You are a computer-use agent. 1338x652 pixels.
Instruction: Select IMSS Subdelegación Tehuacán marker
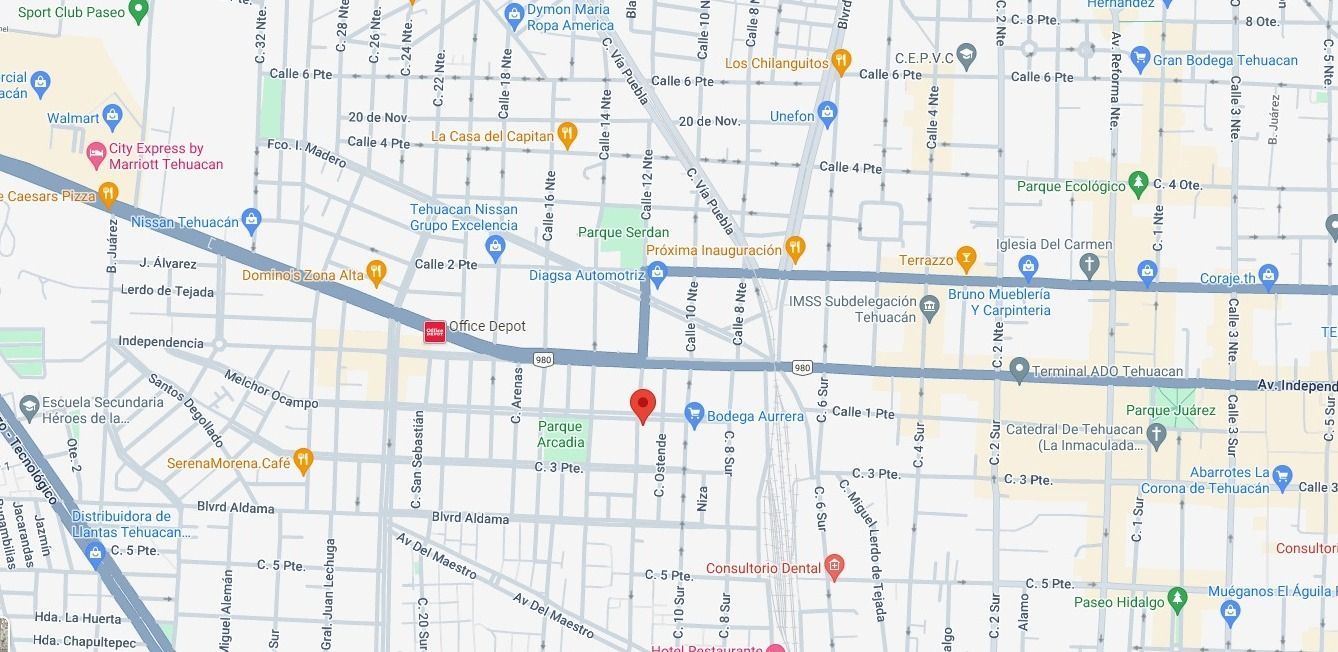point(929,305)
